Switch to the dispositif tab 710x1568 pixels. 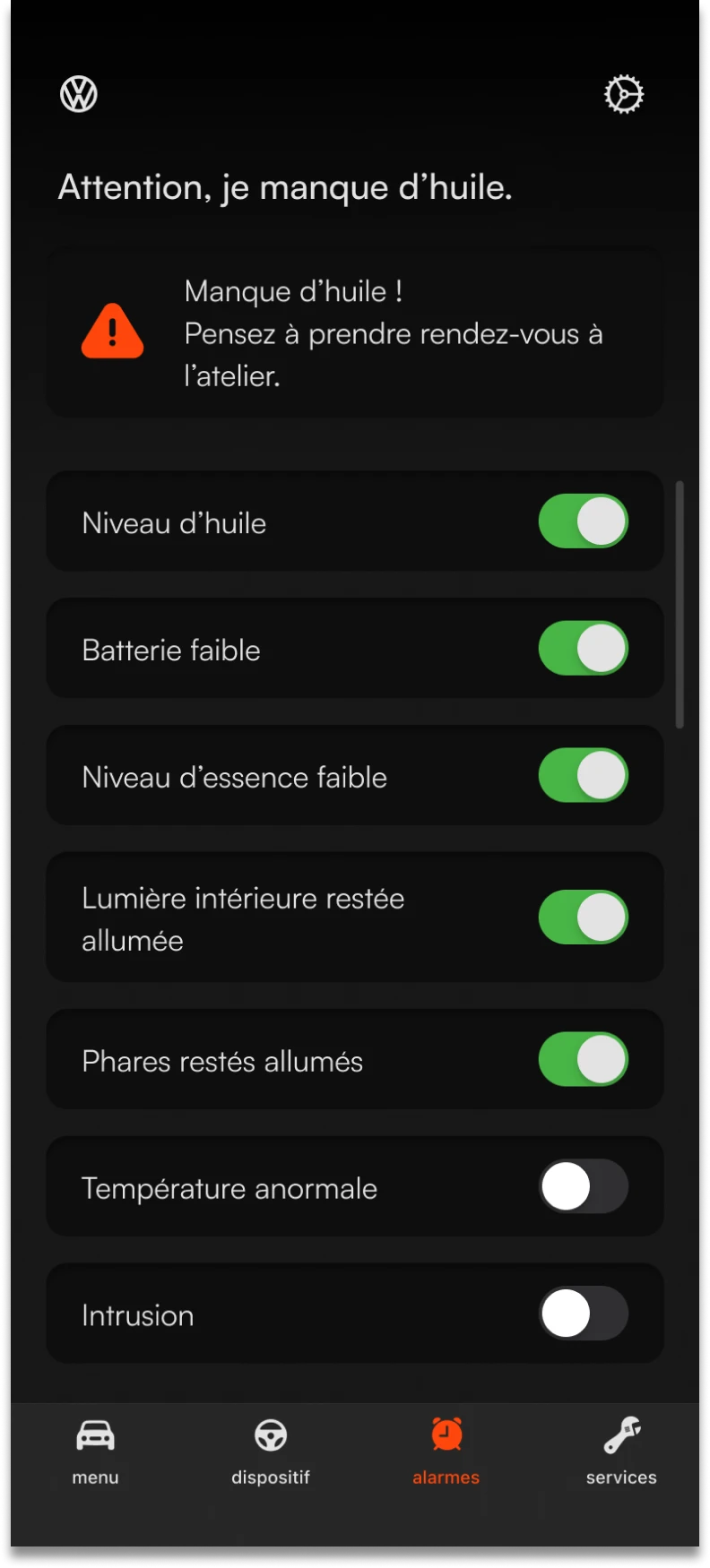pyautogui.click(x=271, y=1452)
